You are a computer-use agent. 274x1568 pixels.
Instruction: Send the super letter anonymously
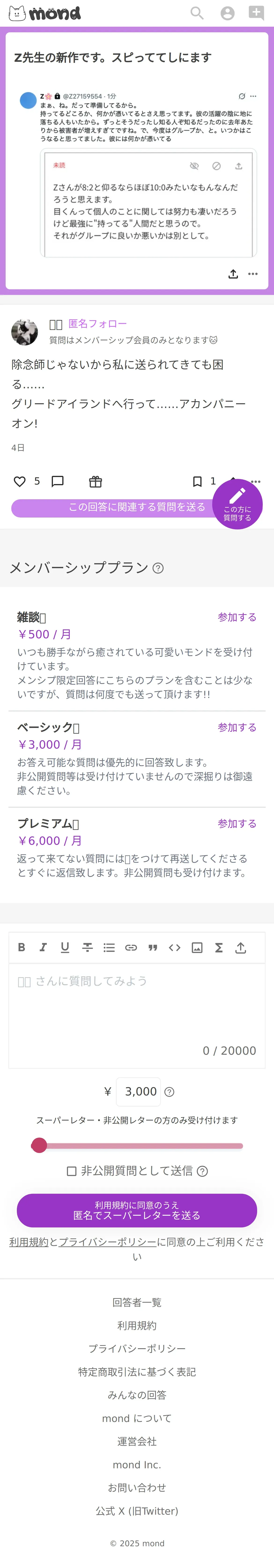pos(137,1210)
